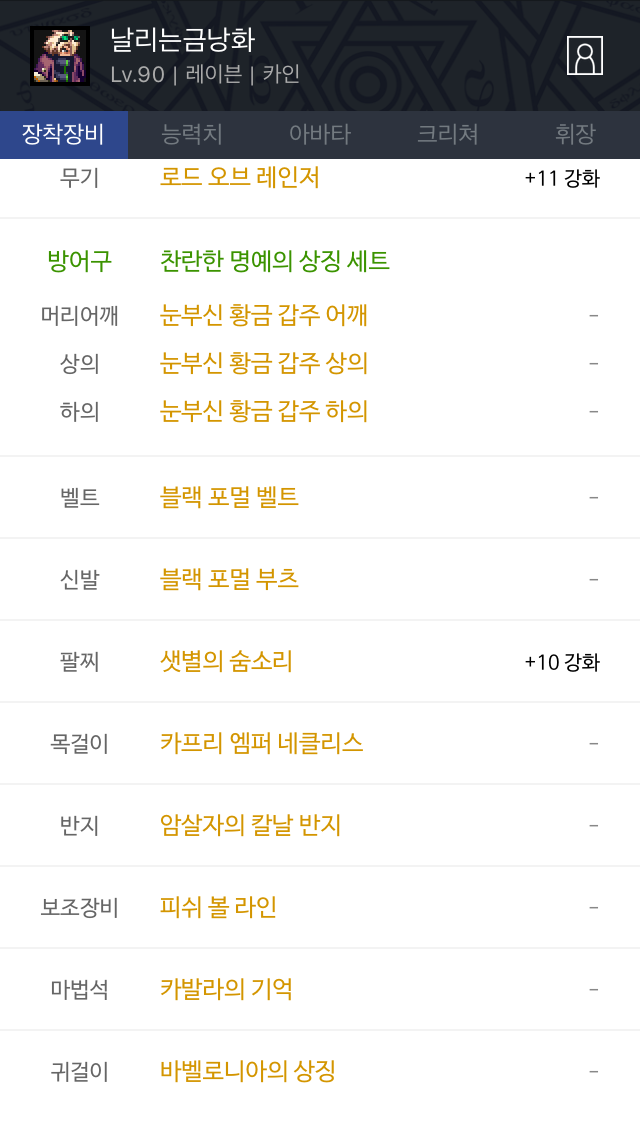This screenshot has height=1136, width=640.
Task: View 찬란한 명예의 상징 세트 details
Action: tap(275, 262)
